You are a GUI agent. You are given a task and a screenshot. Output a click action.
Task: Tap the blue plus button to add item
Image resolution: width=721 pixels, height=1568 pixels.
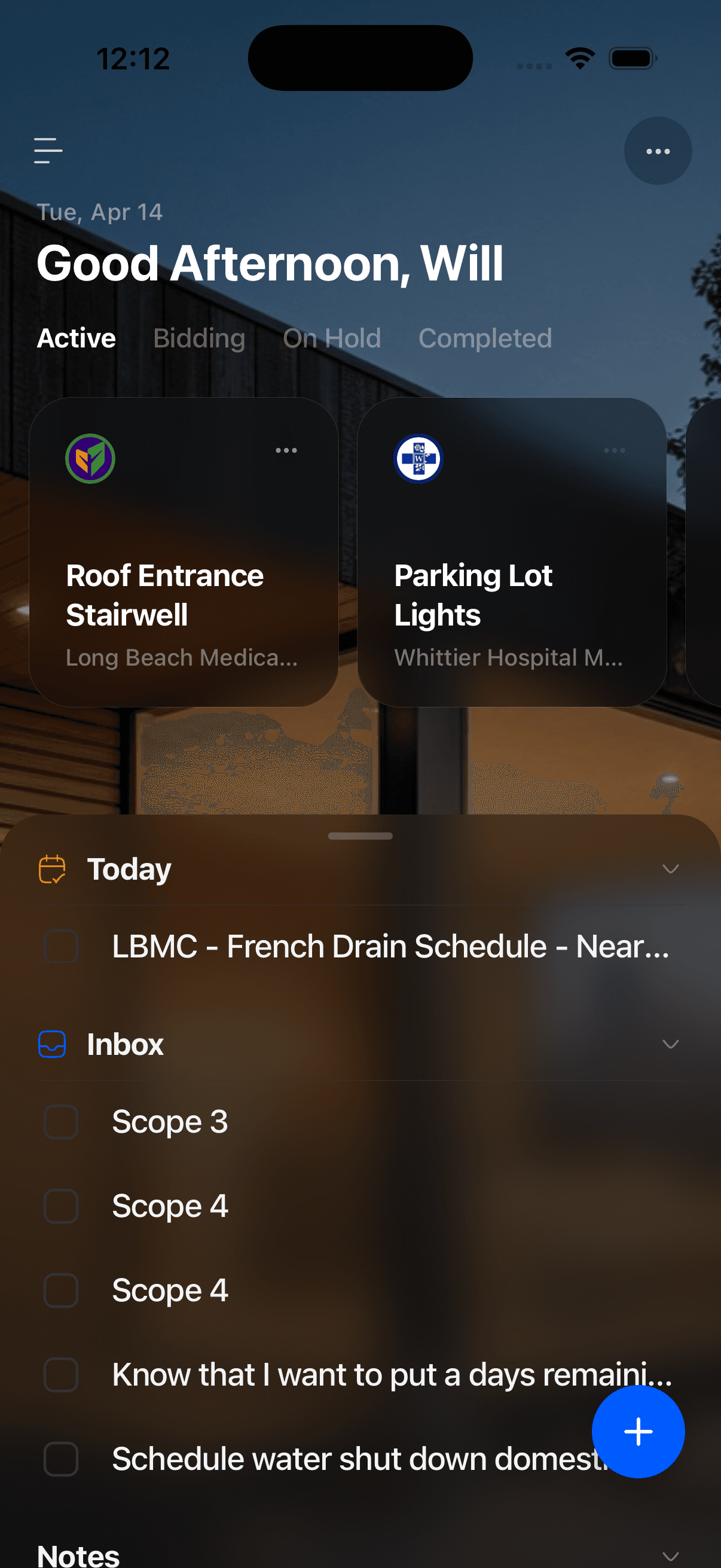tap(638, 1432)
